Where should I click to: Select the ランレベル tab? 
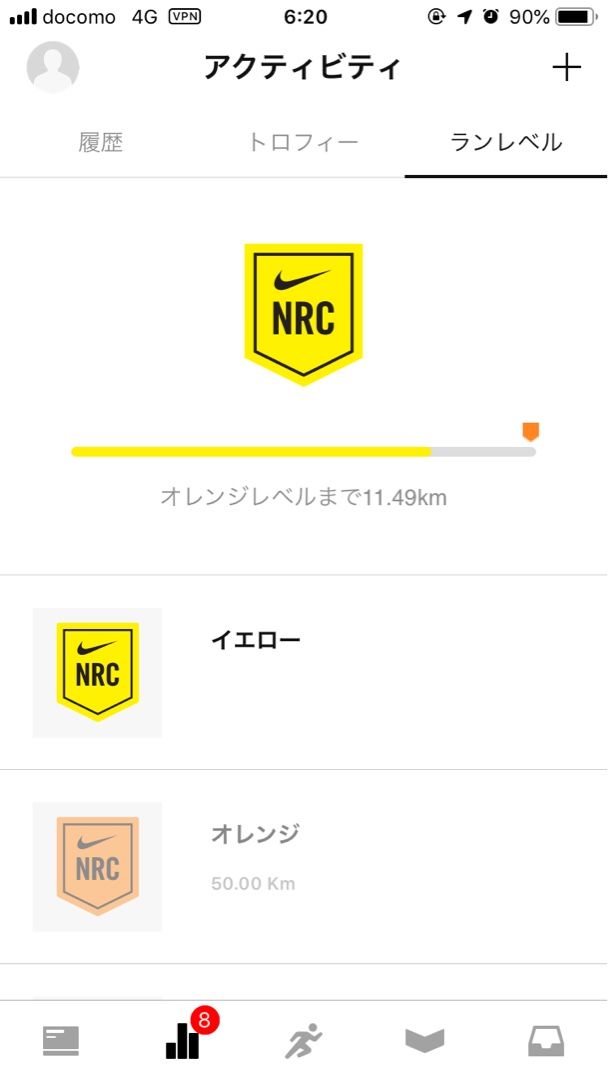point(506,142)
